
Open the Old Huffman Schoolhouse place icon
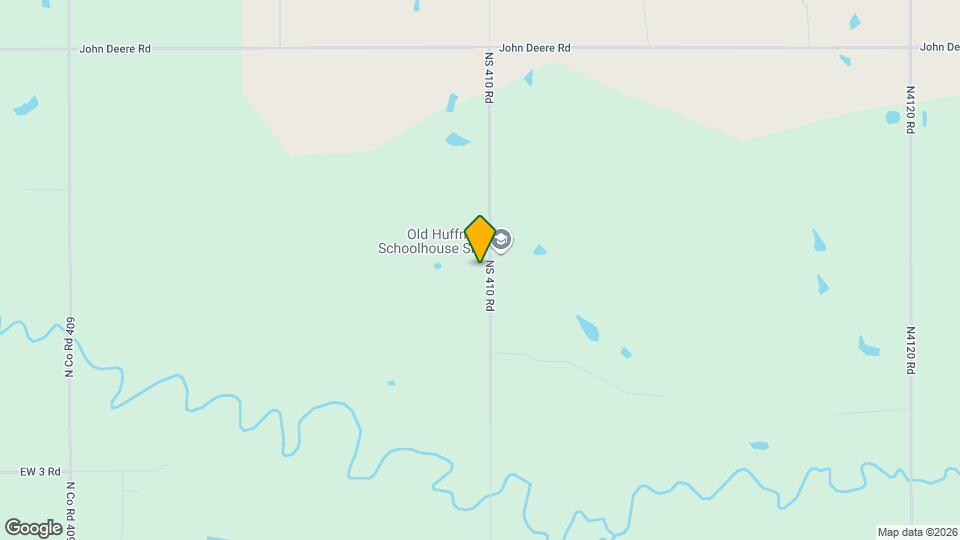(503, 240)
